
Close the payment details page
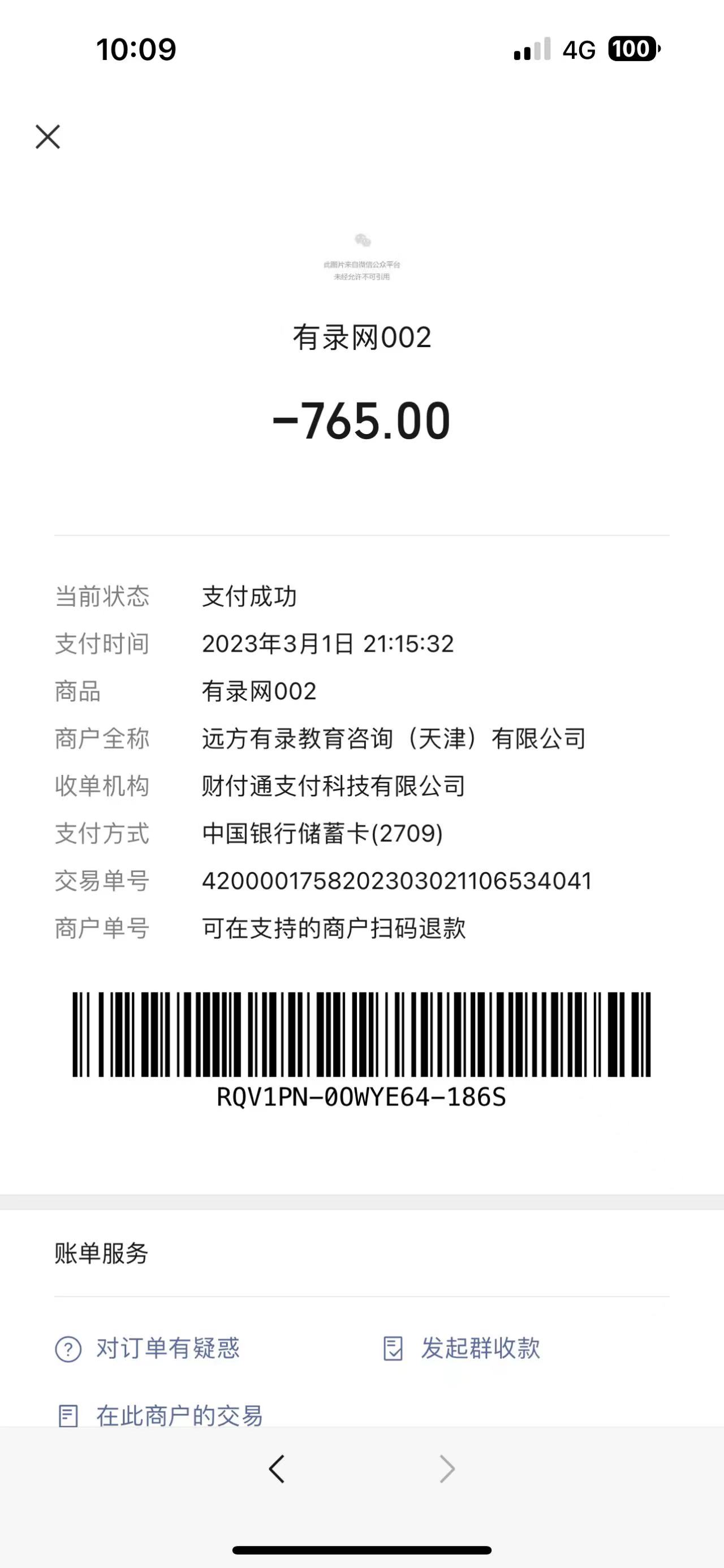48,137
